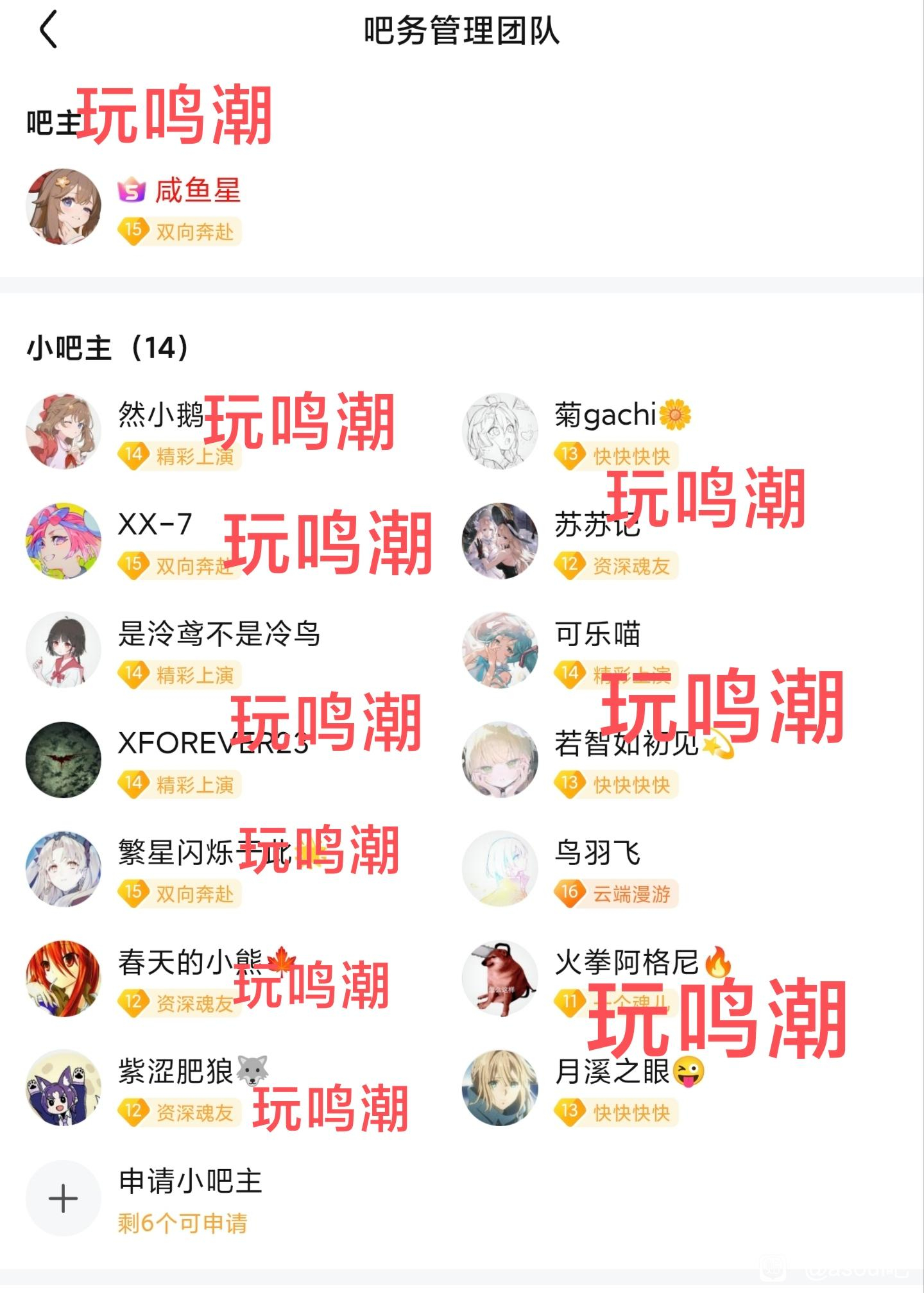924x1293 pixels.
Task: Apply for 小吧主 with the plus button
Action: click(64, 1198)
